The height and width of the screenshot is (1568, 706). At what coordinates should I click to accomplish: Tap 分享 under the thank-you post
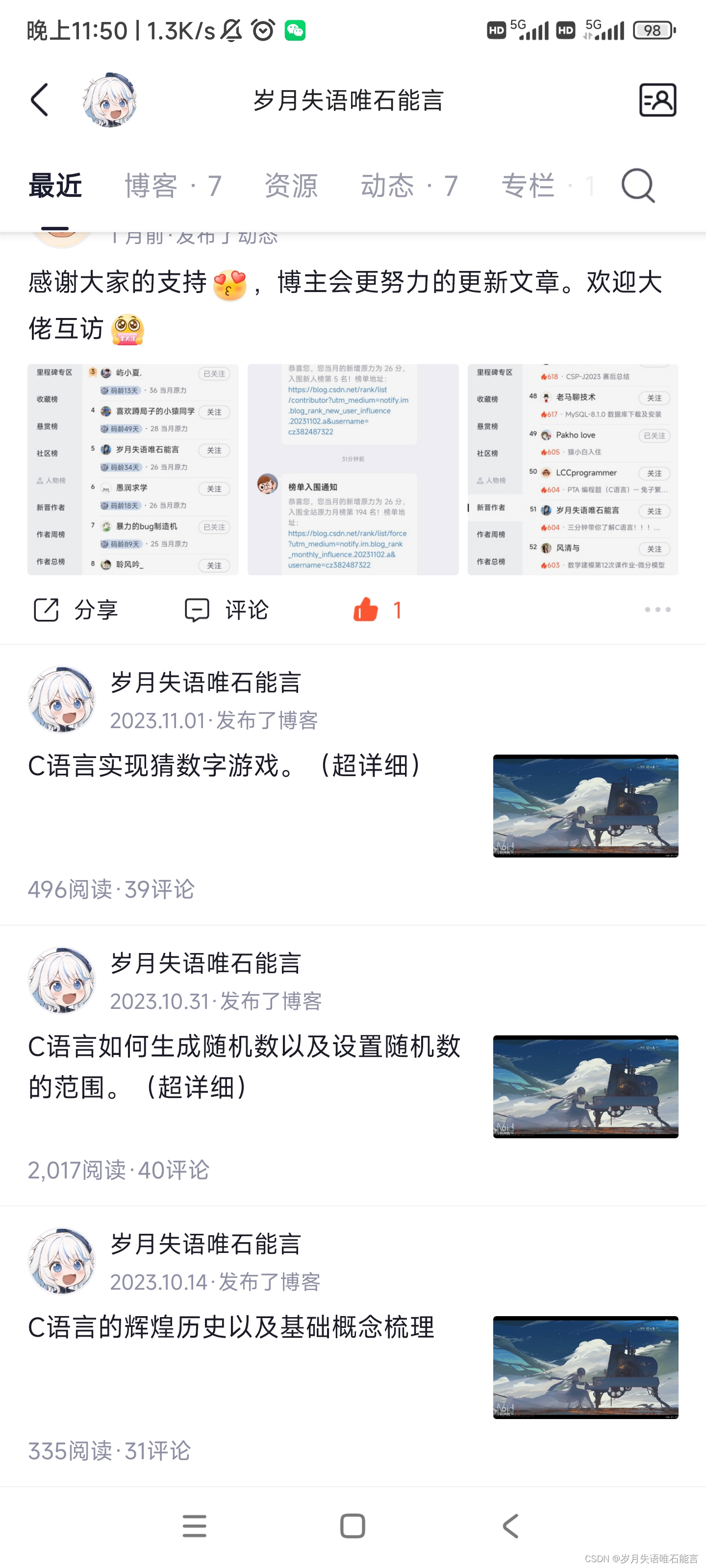click(76, 610)
